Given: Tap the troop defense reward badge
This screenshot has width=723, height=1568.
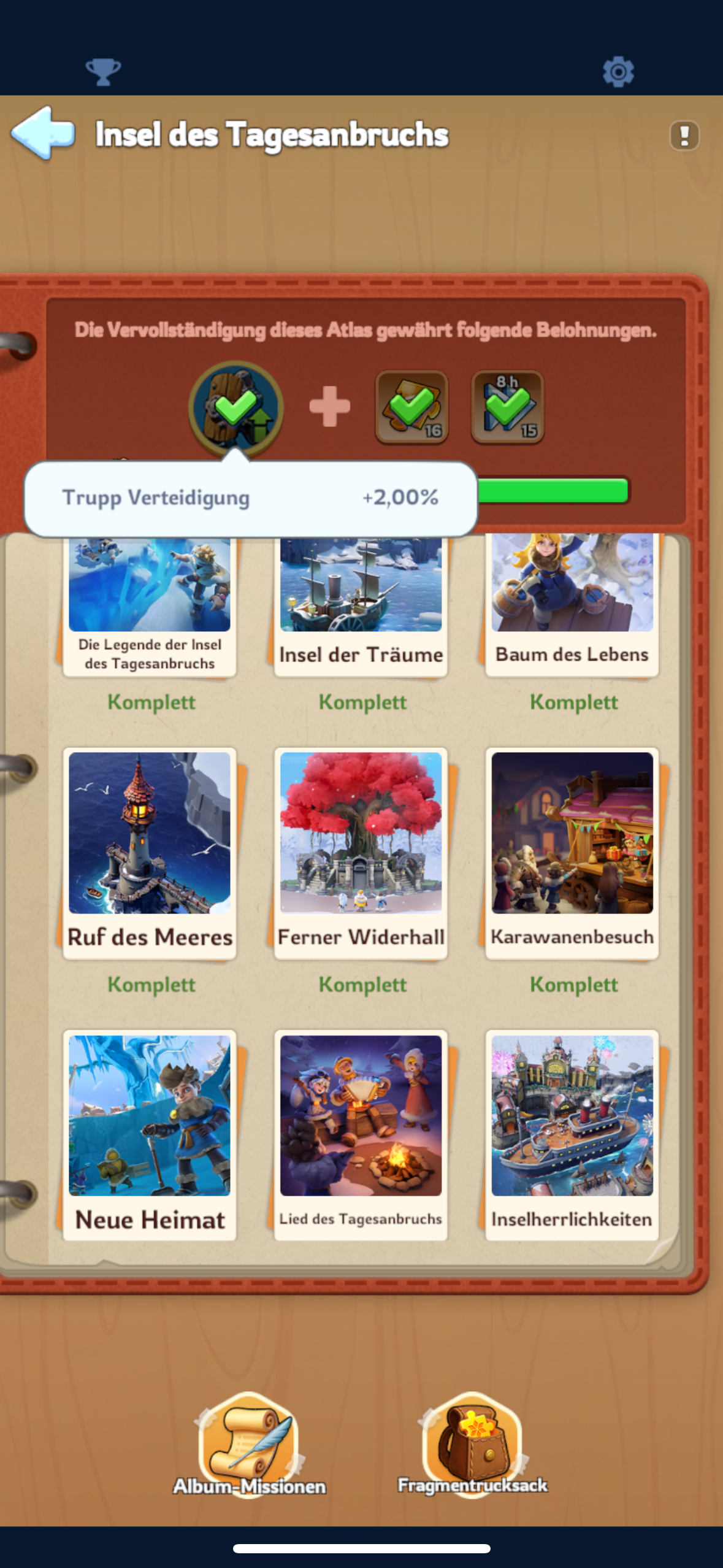Looking at the screenshot, I should pos(235,407).
